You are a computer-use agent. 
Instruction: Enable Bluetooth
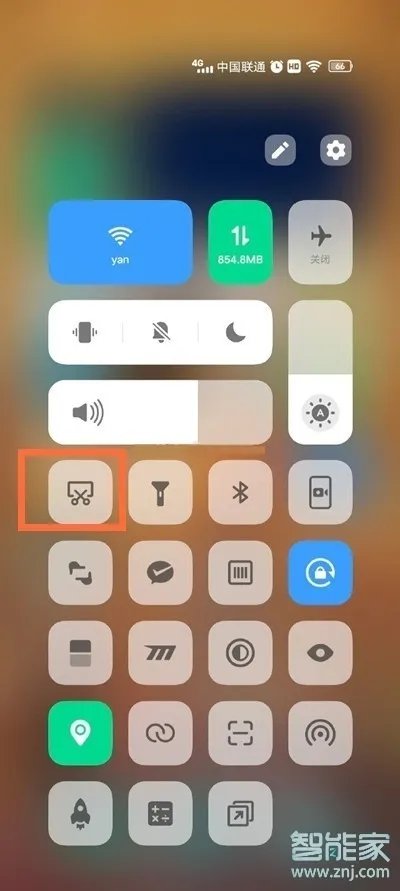240,492
